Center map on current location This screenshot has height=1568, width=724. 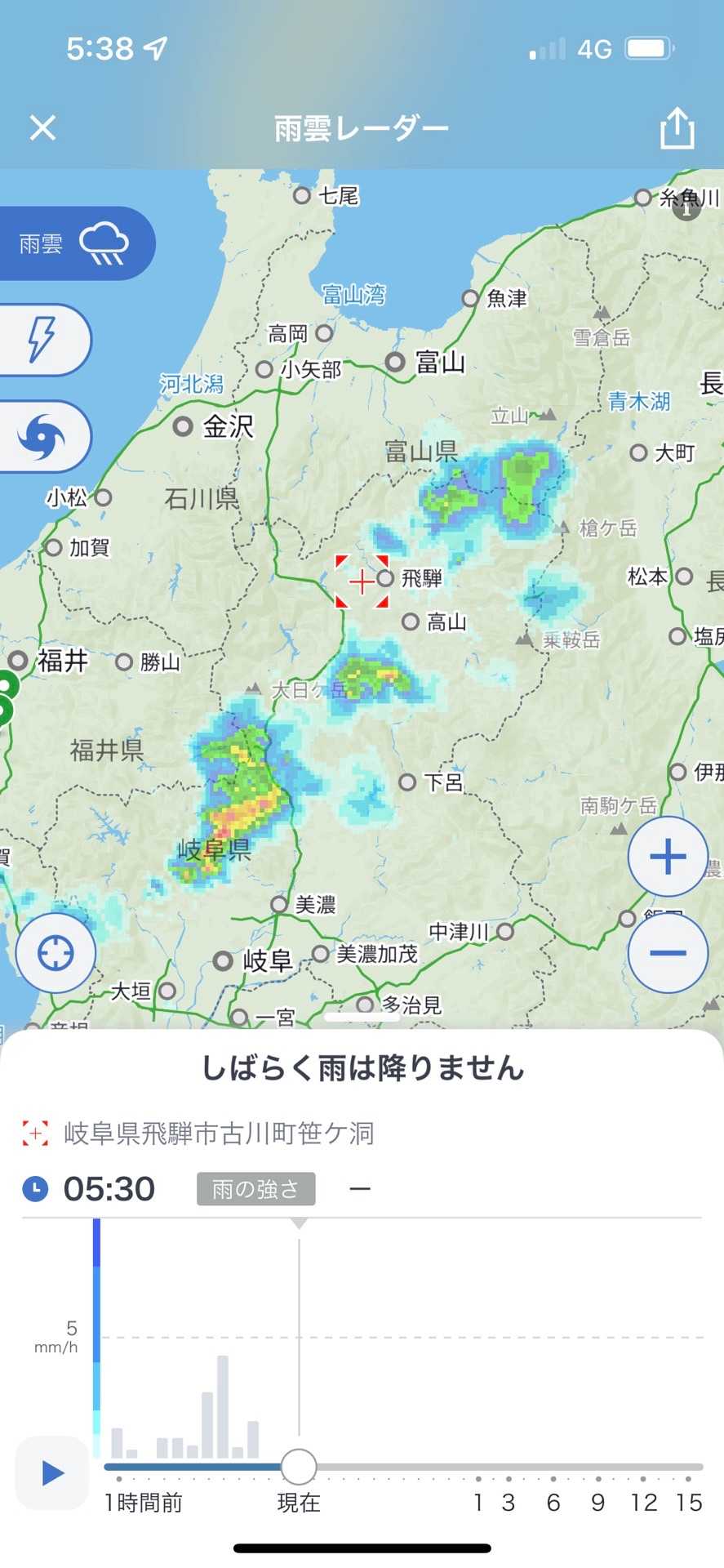point(56,953)
